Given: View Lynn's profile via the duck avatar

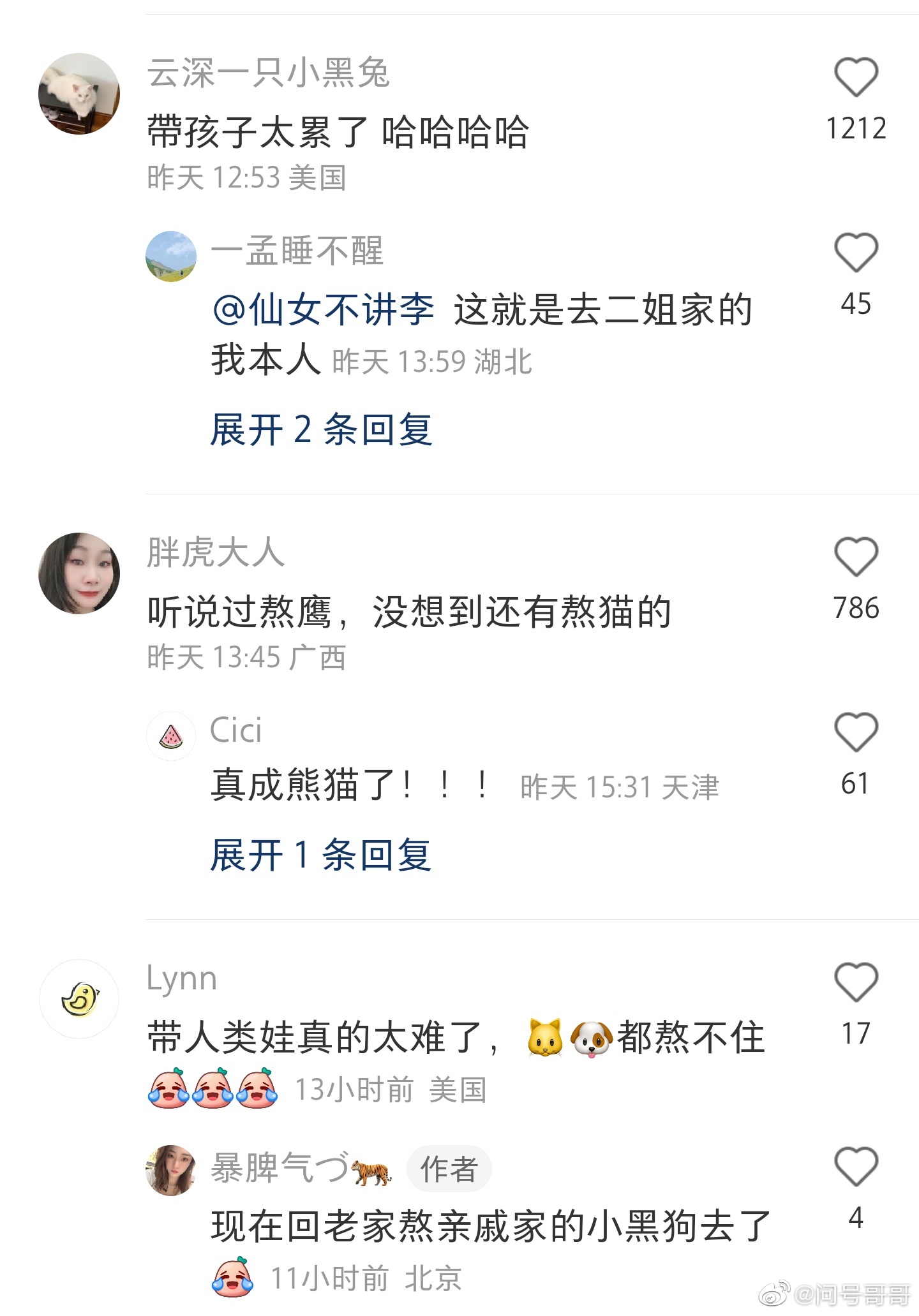Looking at the screenshot, I should [79, 999].
